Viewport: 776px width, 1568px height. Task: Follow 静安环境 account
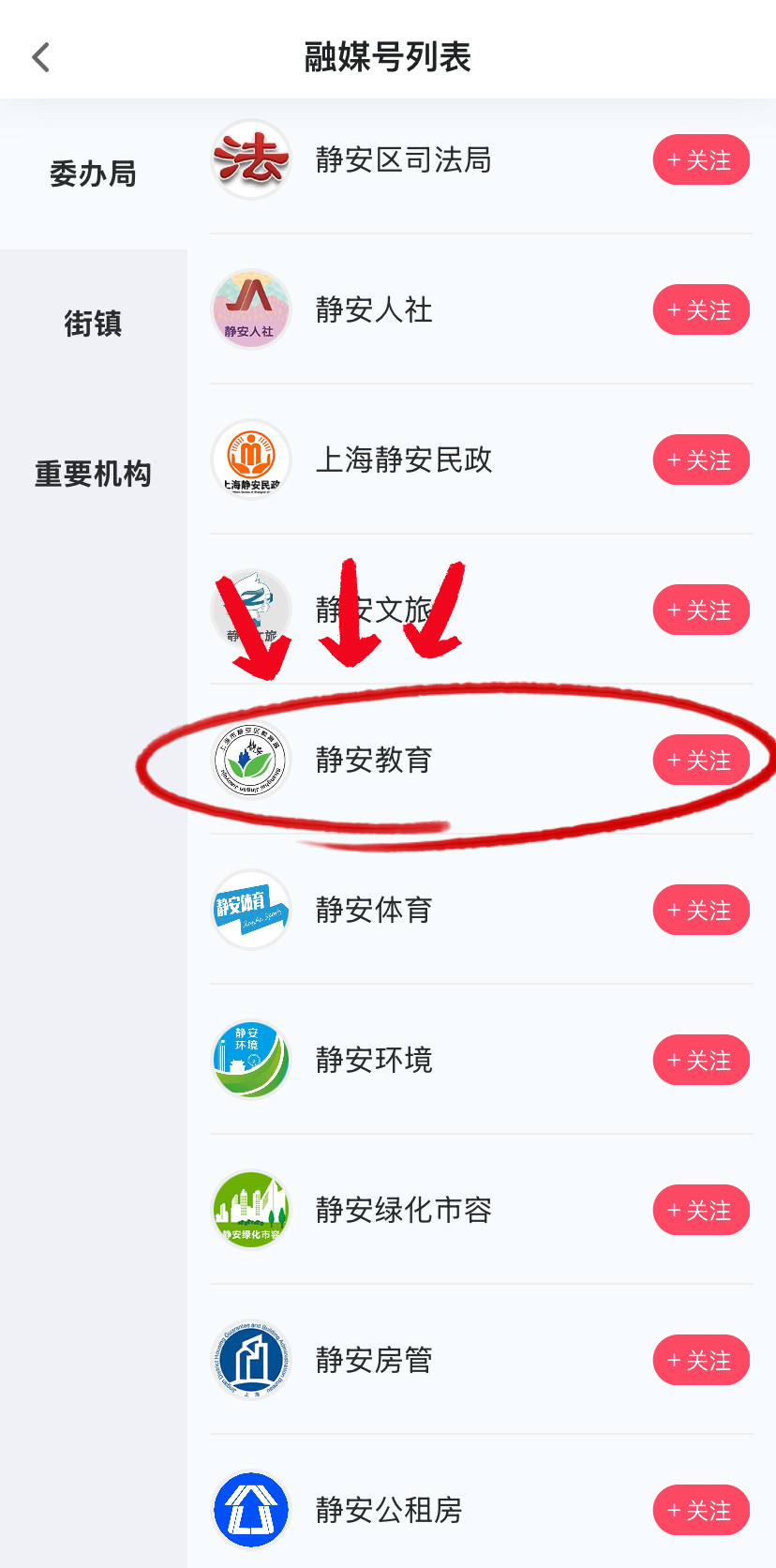click(x=700, y=1061)
